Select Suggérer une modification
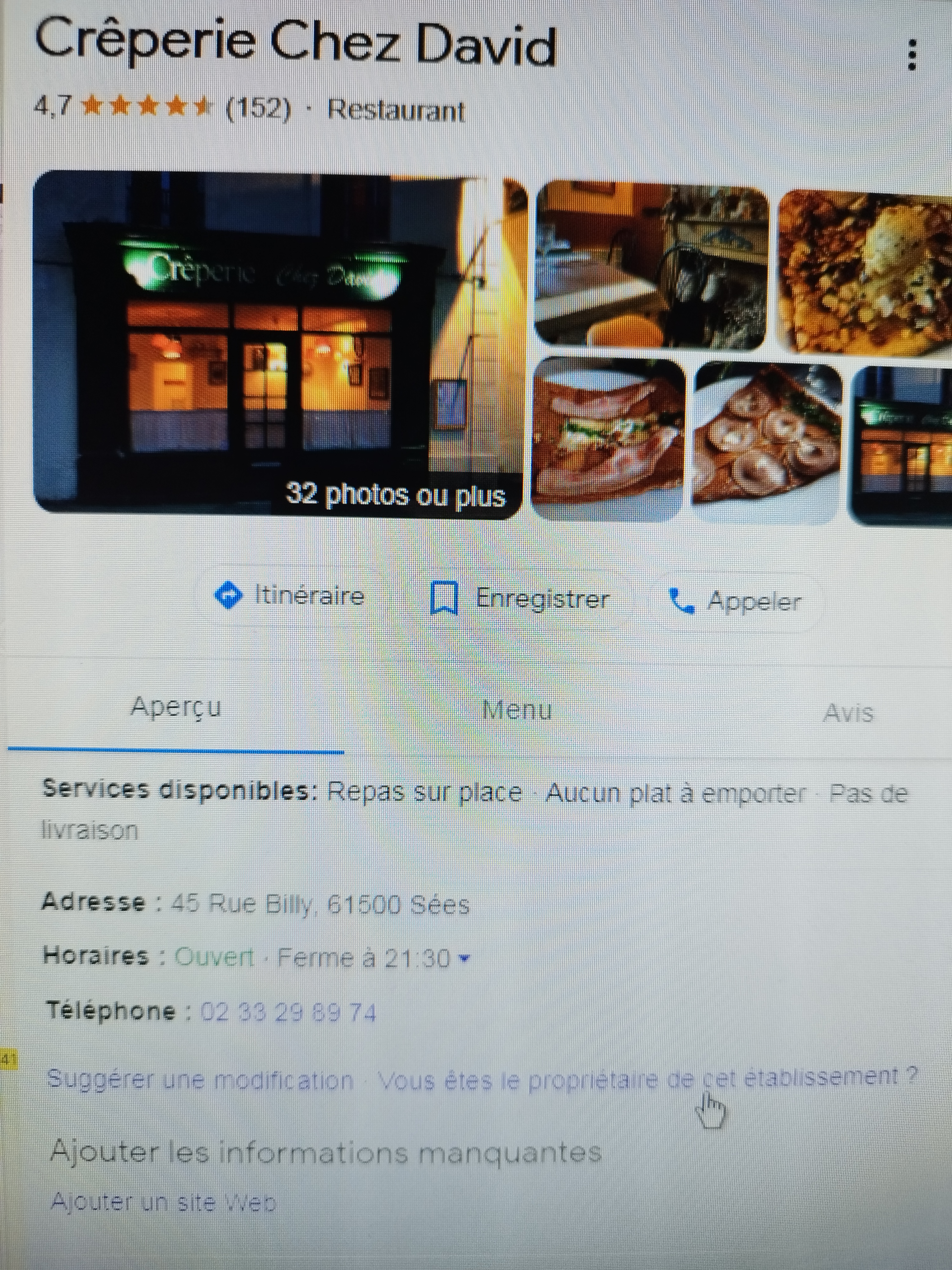 [x=200, y=1080]
